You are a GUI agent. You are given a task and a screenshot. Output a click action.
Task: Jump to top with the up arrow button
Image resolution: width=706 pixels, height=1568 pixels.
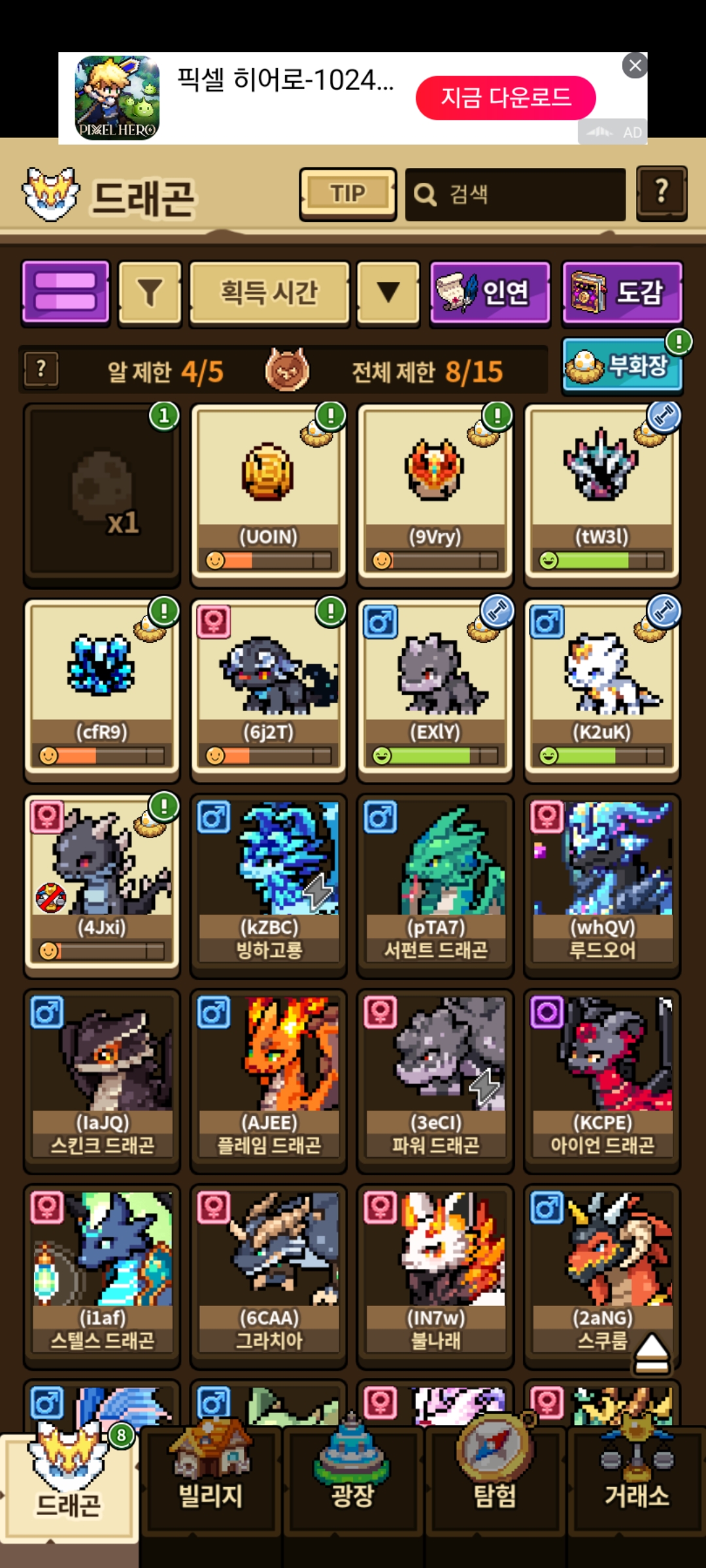(x=651, y=1354)
